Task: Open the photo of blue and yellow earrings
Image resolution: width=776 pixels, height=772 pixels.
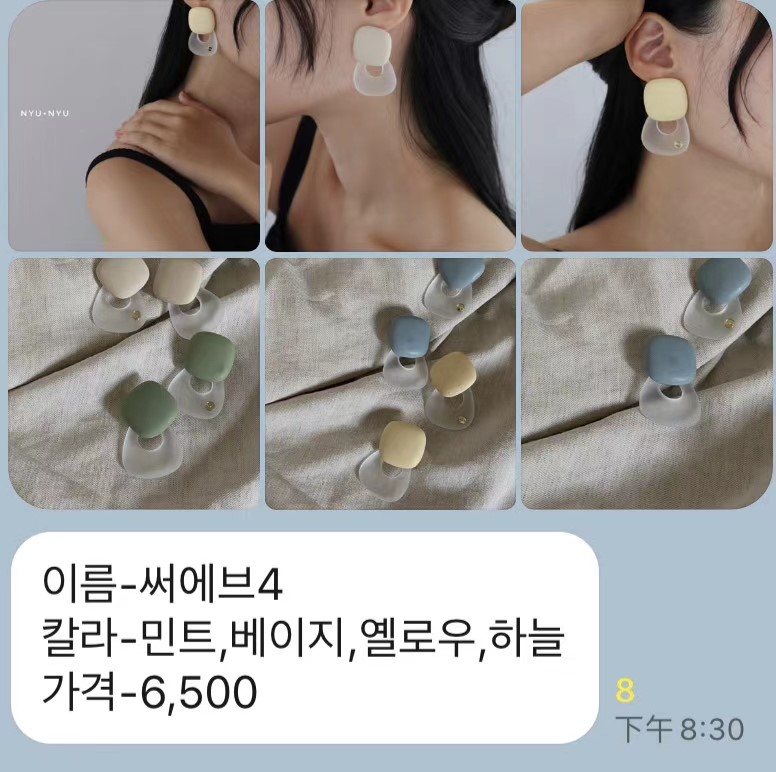Action: (390, 383)
